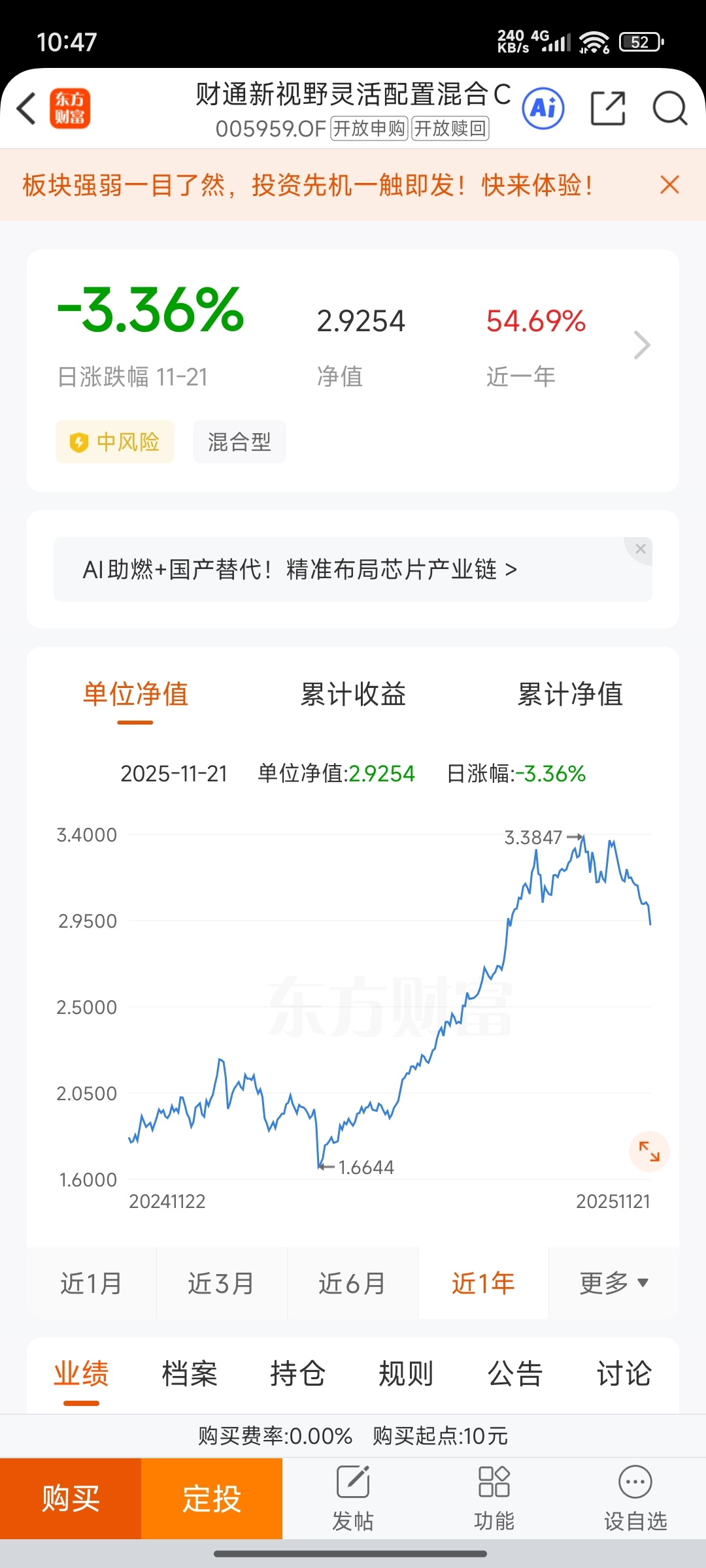Viewport: 706px width, 1568px height.
Task: Open the 板块强弱 promo banner
Action: pos(307,185)
